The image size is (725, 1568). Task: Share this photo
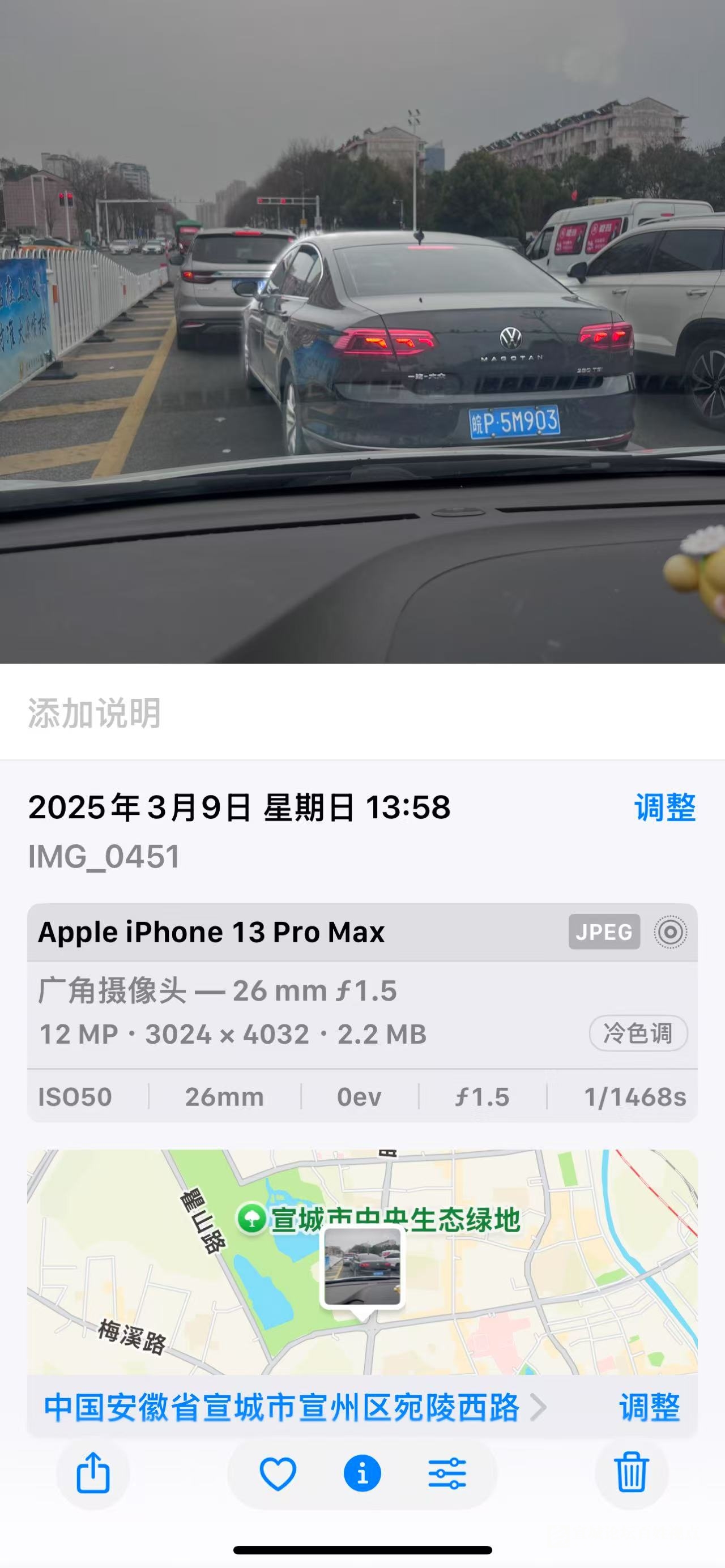[93, 1473]
